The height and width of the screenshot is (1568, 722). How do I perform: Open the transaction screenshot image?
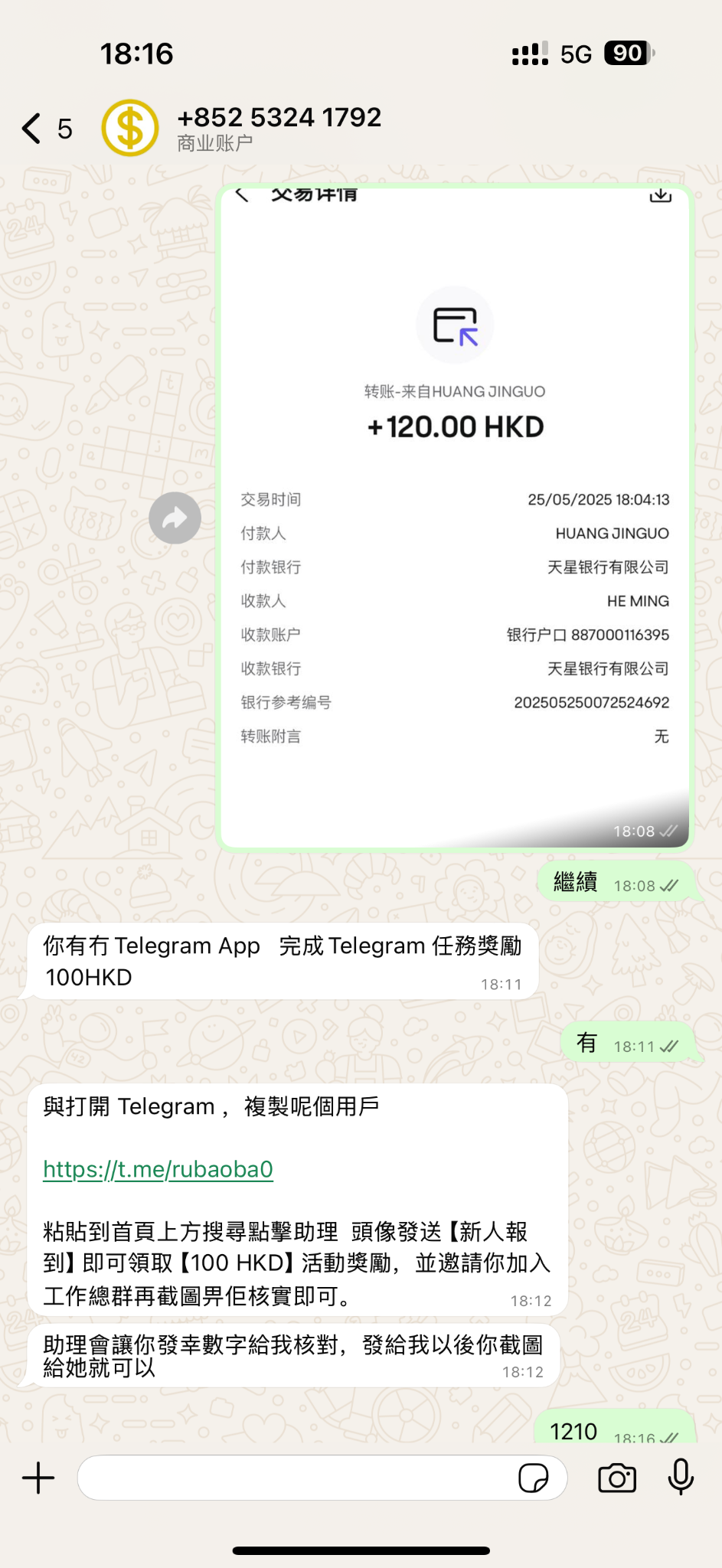[x=455, y=518]
